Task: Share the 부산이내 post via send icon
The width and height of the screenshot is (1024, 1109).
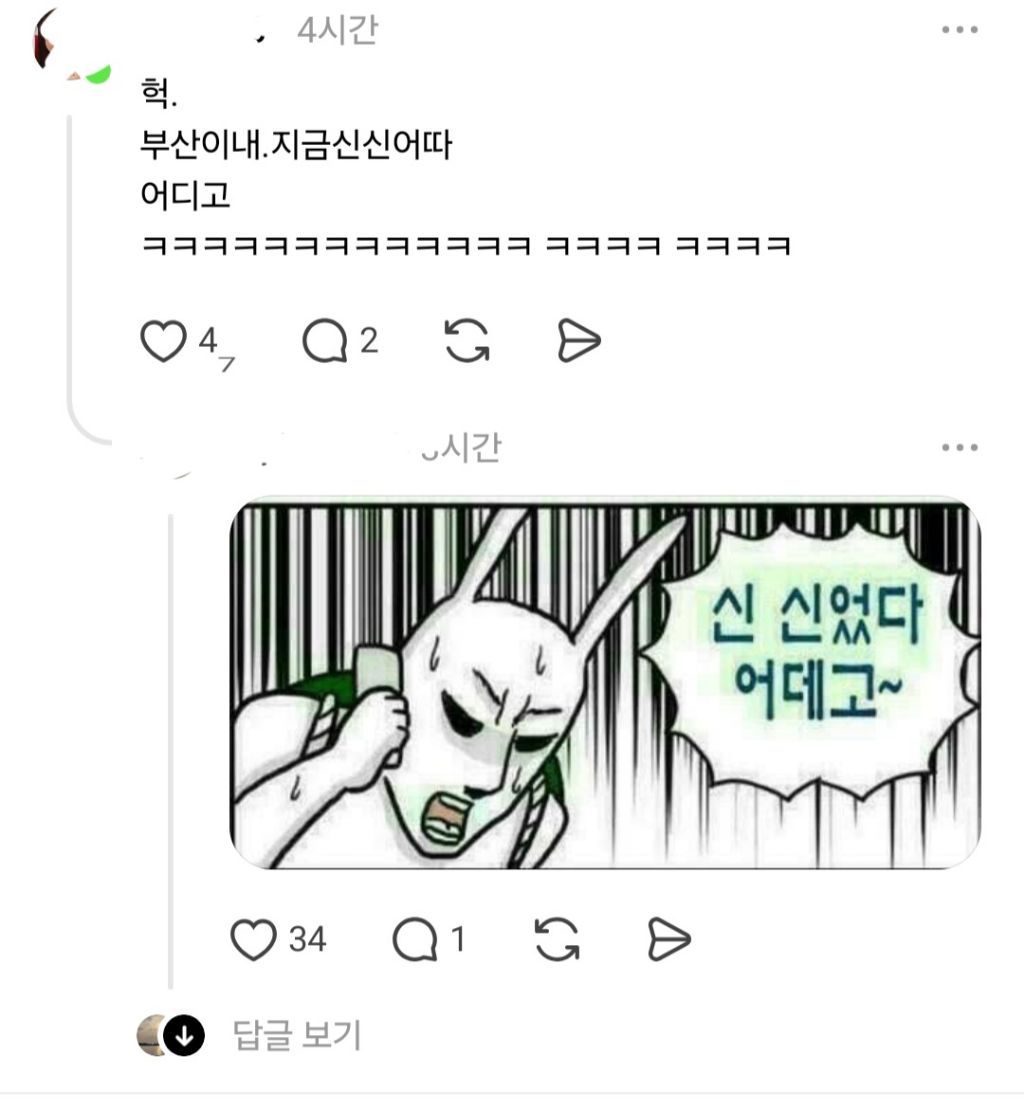Action: [578, 341]
